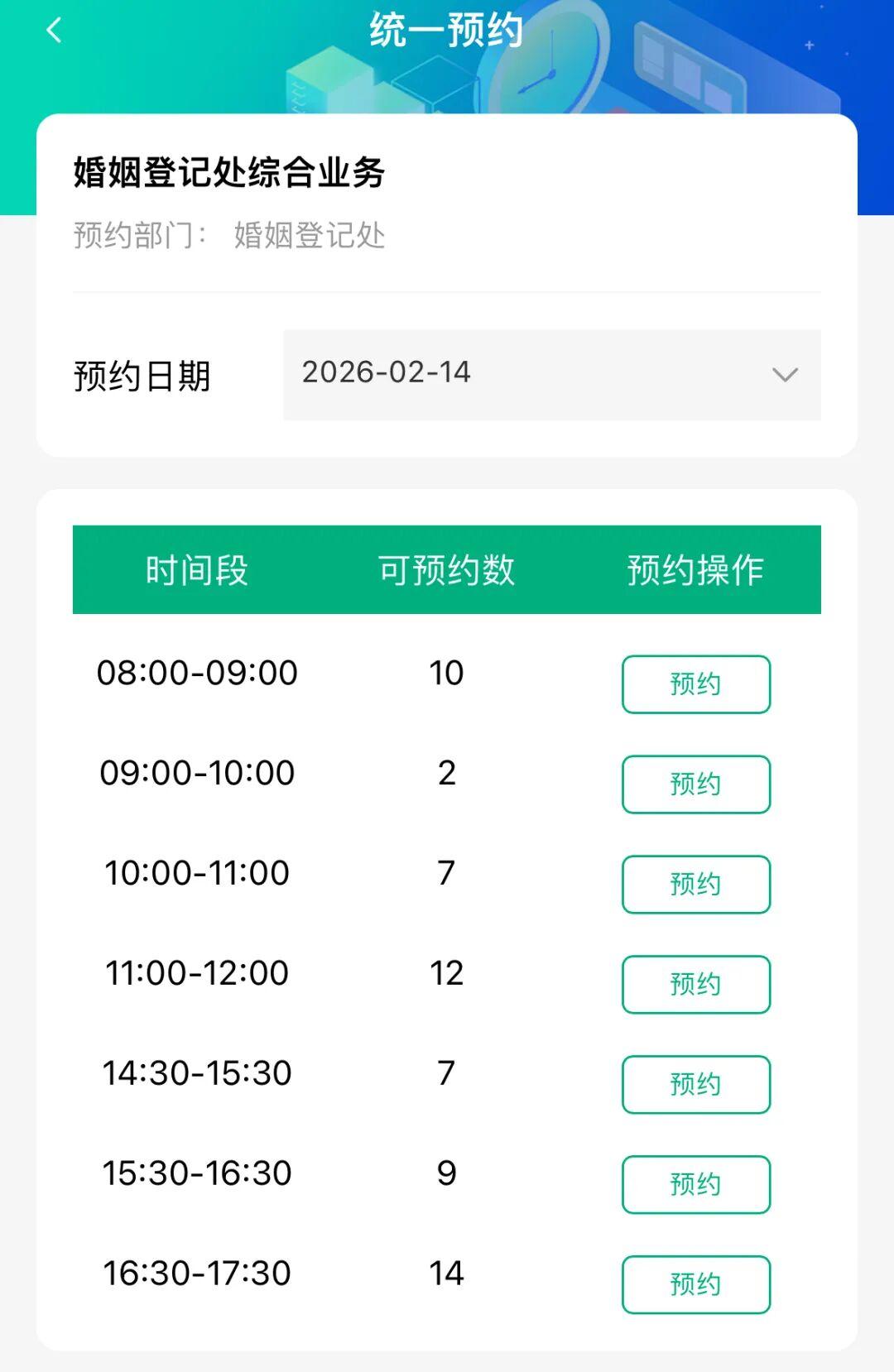The image size is (894, 1372).
Task: Reserve the 16:30-17:30 final slot
Action: click(x=695, y=1284)
